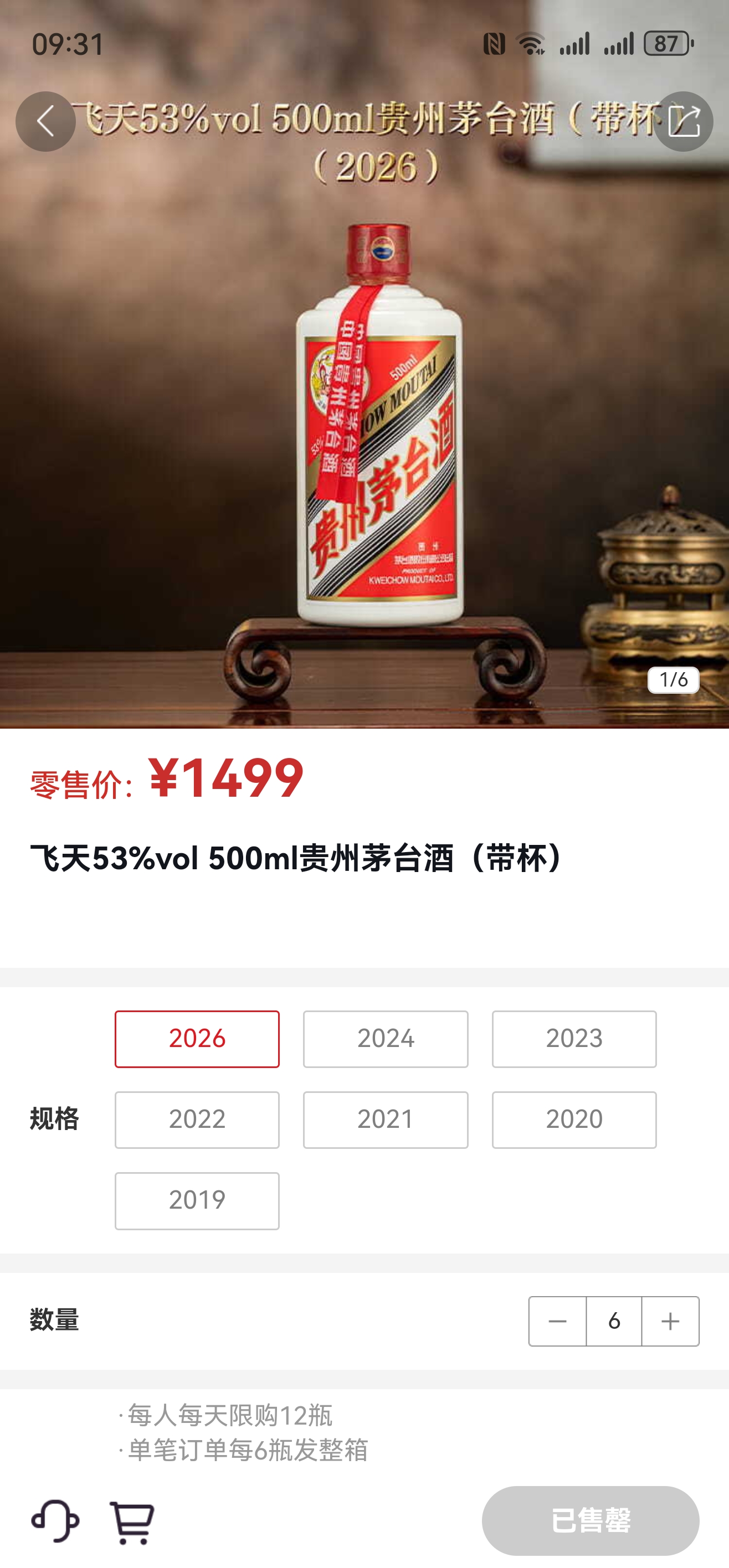Contact customer service via headset icon
Image resolution: width=729 pixels, height=1568 pixels.
coord(55,1520)
